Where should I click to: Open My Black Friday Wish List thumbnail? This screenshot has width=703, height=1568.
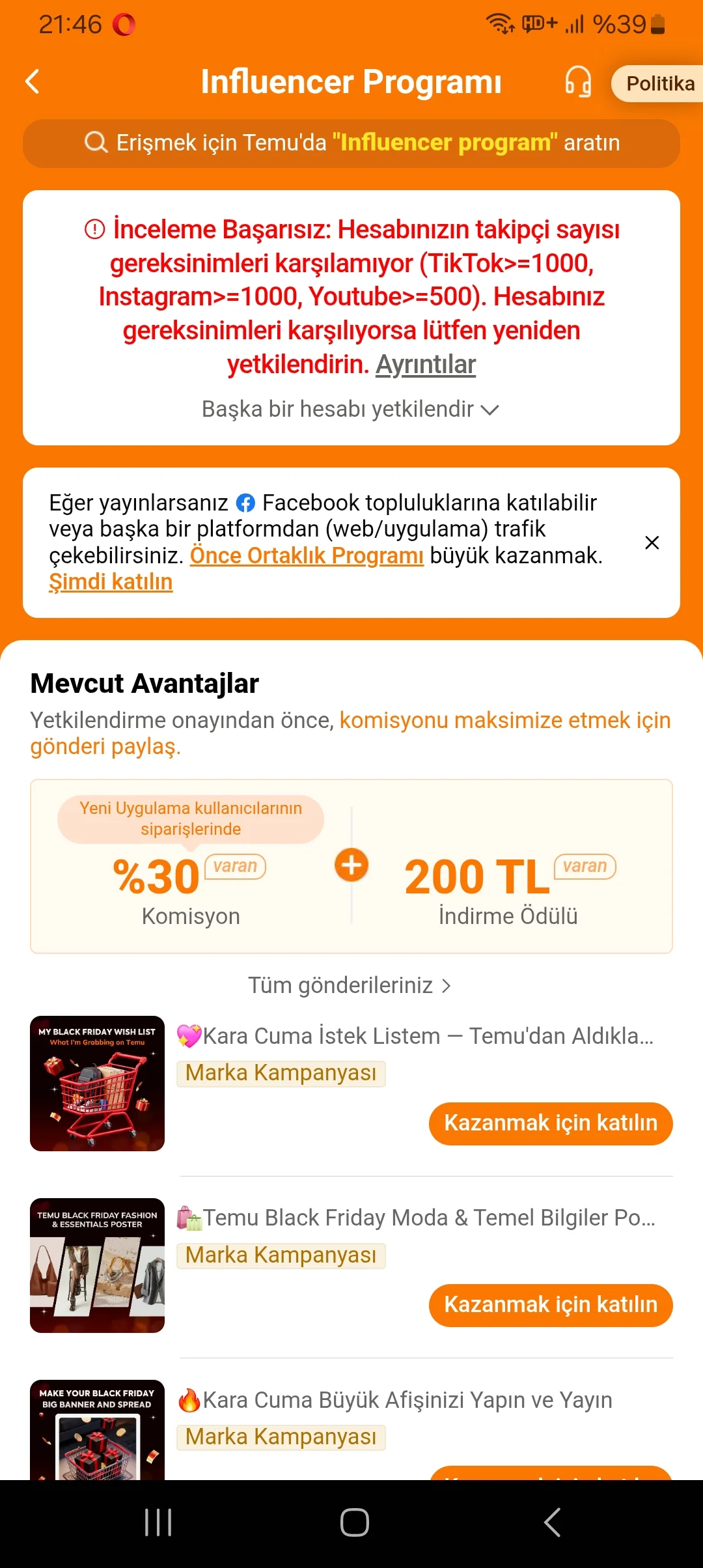click(98, 1083)
